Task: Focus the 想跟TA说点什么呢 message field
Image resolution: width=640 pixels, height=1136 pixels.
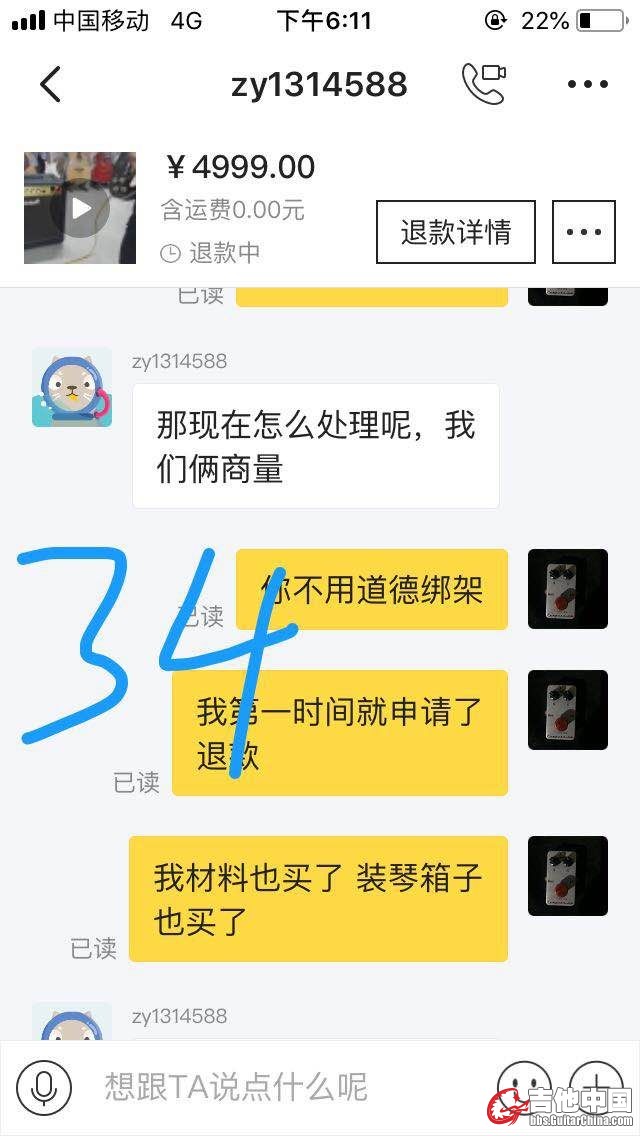Action: click(280, 1087)
